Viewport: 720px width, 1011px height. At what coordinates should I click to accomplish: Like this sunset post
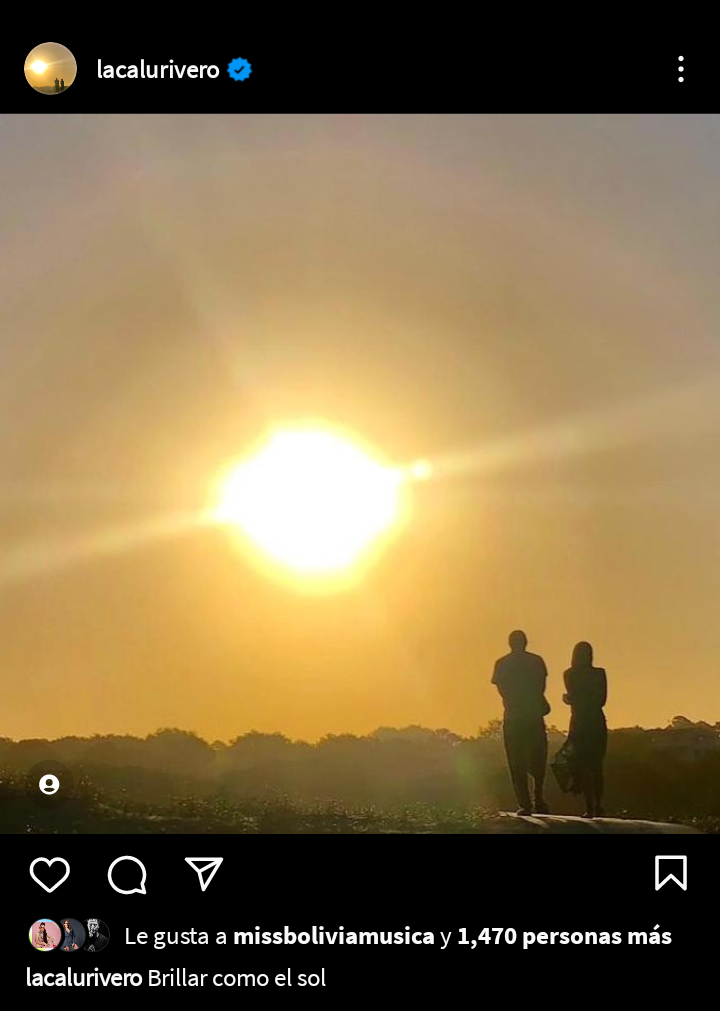[49, 874]
